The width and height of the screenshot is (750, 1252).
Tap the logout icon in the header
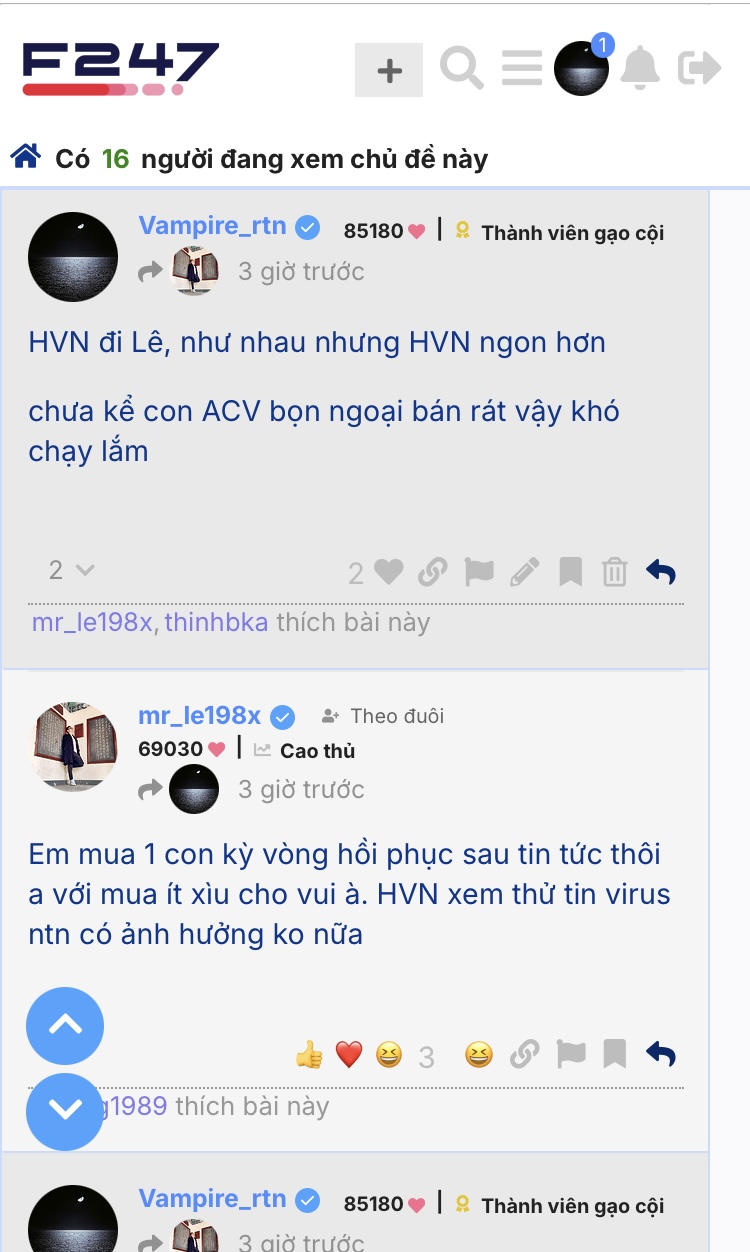699,69
